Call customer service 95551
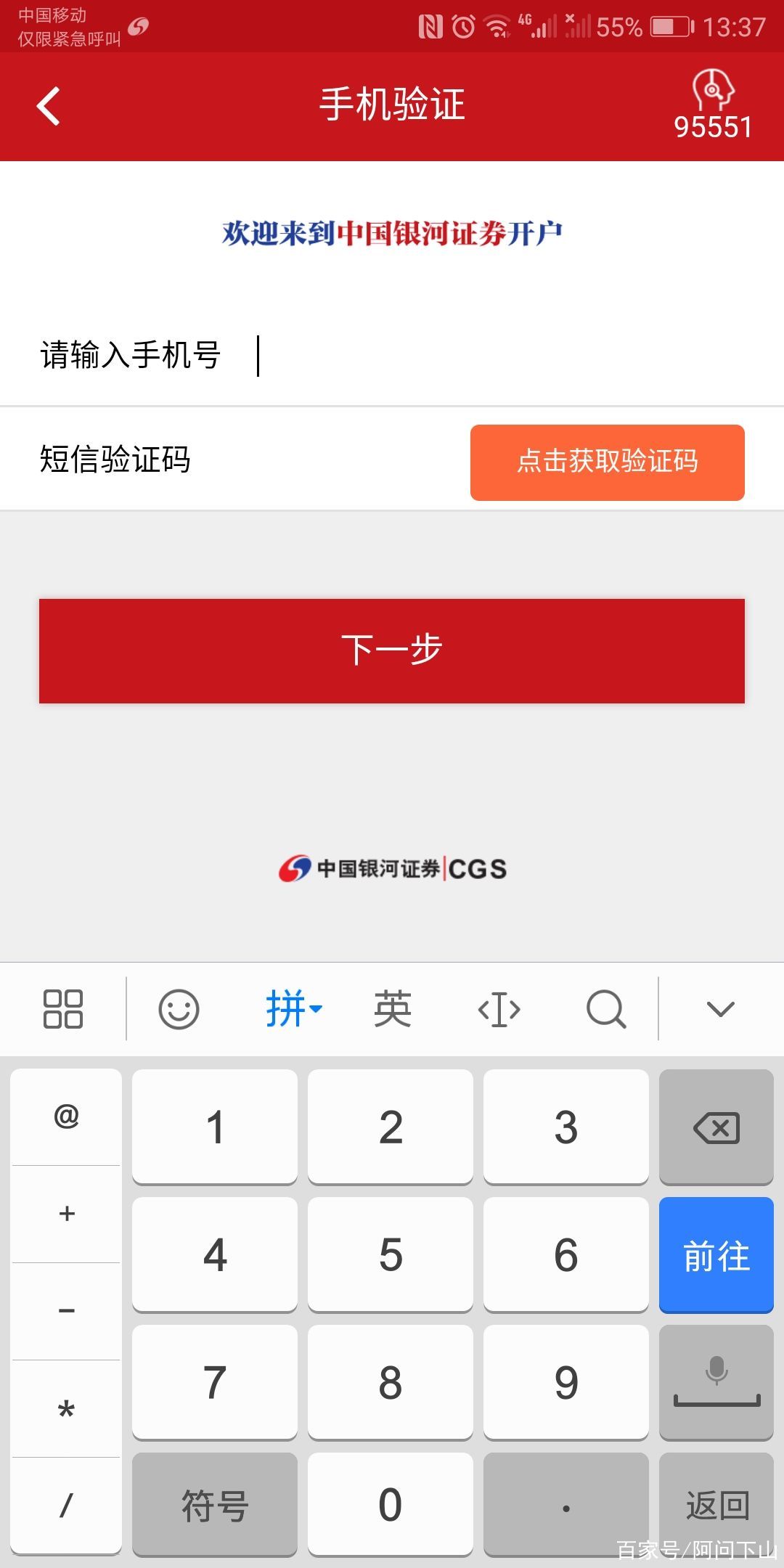The height and width of the screenshot is (1568, 784). pyautogui.click(x=712, y=106)
